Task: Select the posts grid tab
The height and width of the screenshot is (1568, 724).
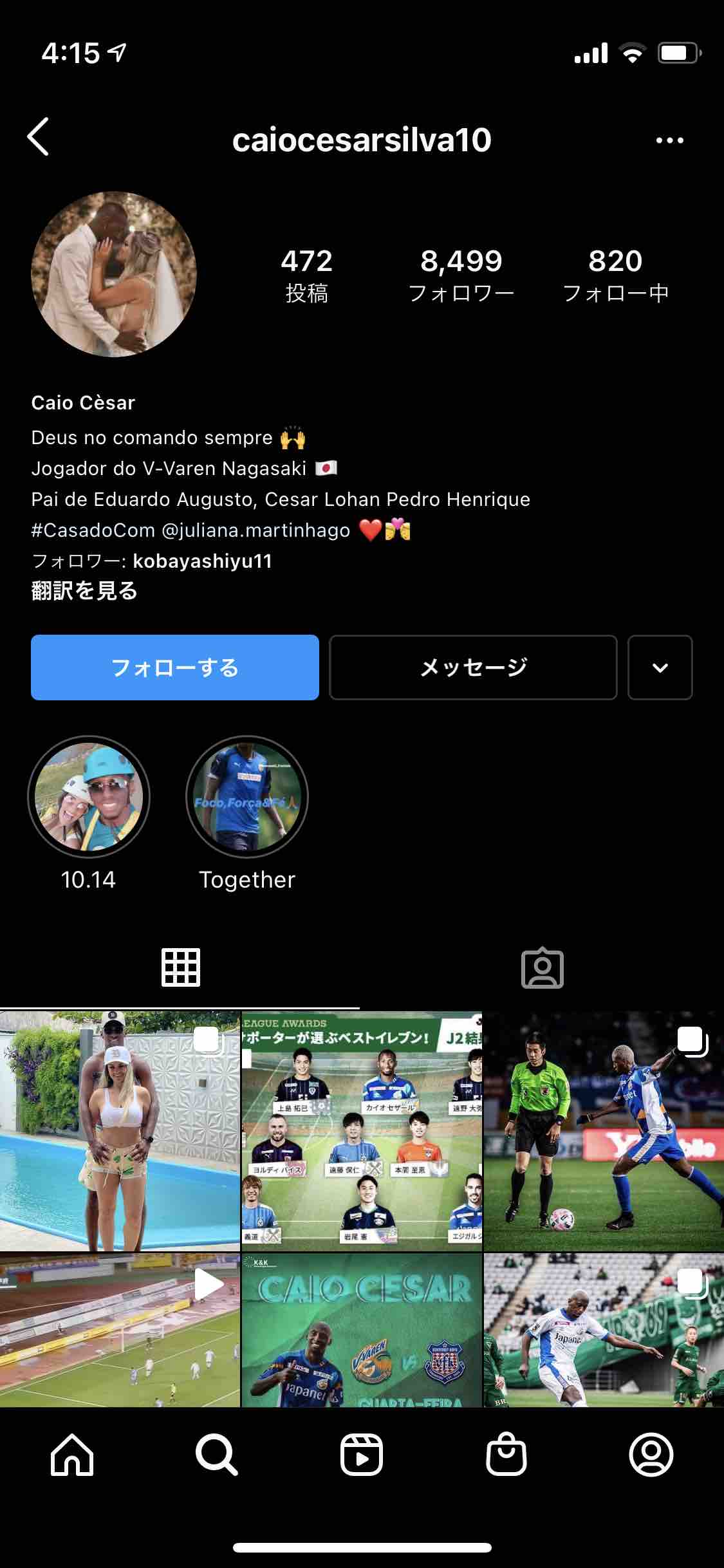Action: click(x=180, y=967)
